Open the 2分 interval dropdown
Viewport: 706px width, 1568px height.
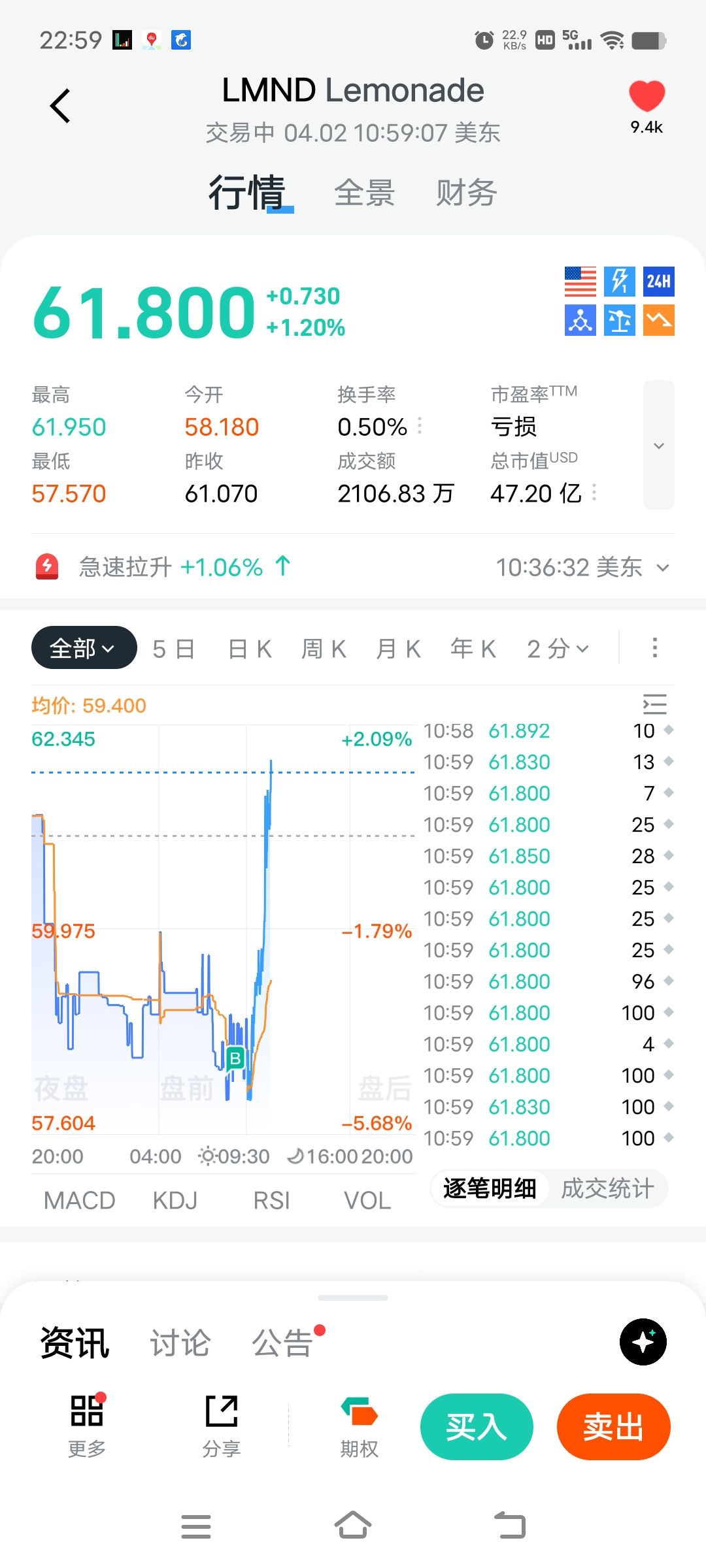coord(558,649)
